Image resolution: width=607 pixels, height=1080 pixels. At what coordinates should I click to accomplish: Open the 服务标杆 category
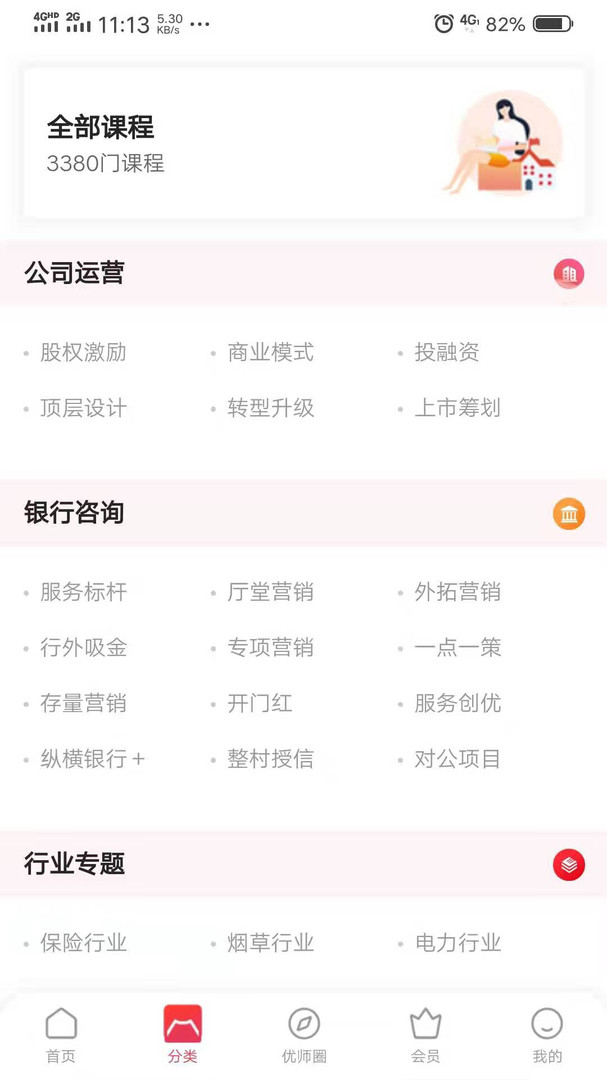[x=83, y=592]
